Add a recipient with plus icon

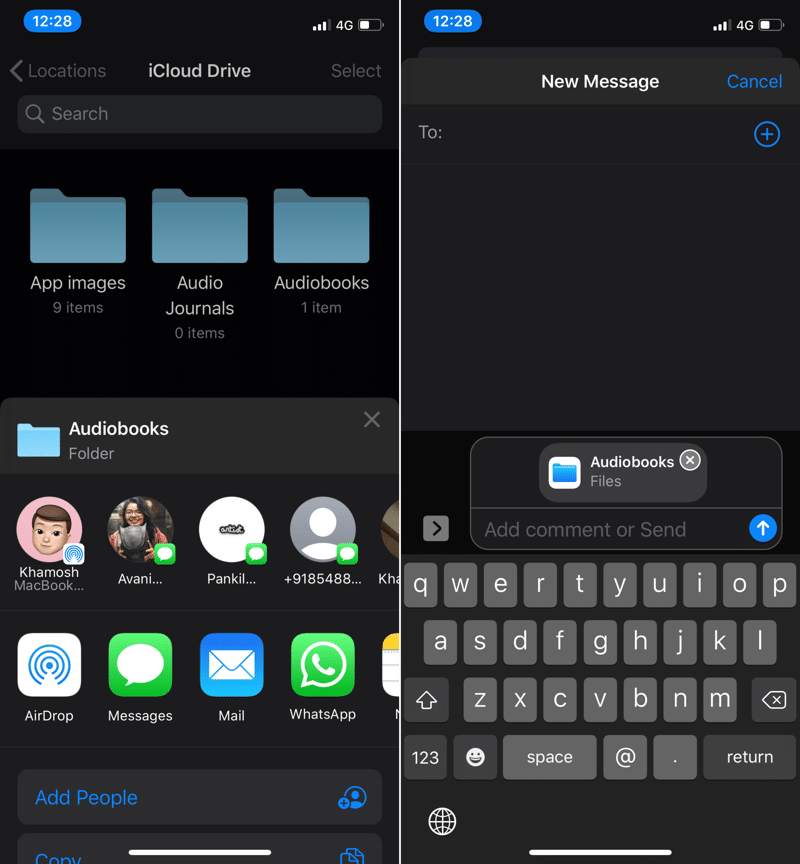[766, 134]
